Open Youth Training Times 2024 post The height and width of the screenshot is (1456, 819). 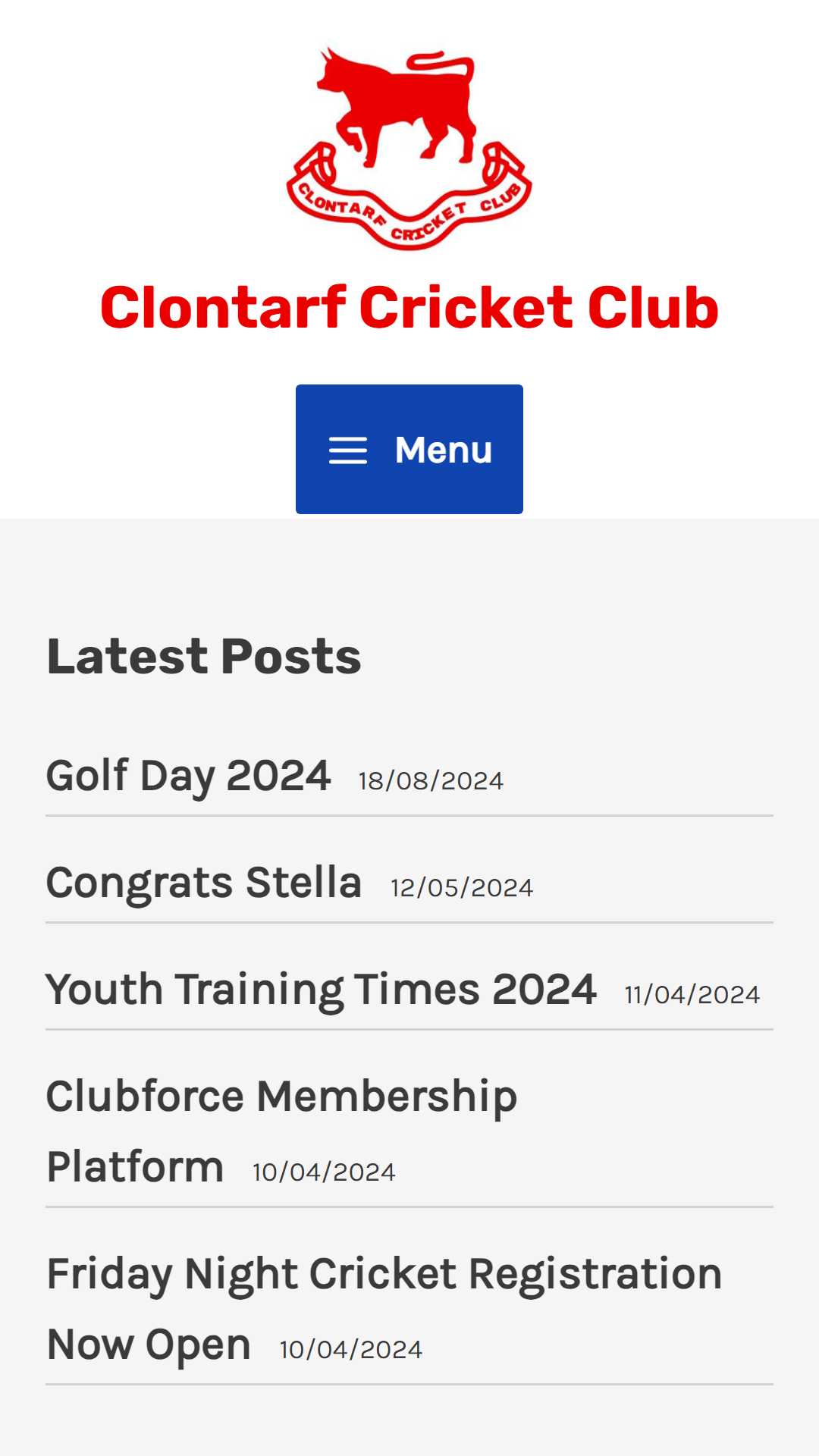point(322,990)
